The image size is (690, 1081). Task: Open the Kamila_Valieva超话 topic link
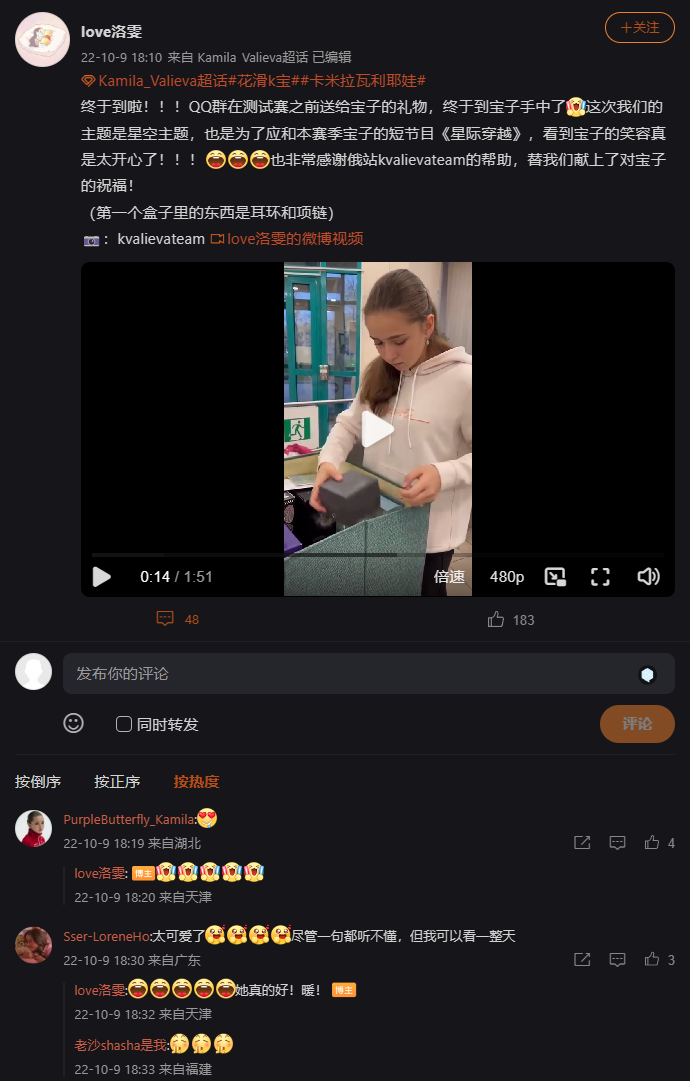click(156, 80)
